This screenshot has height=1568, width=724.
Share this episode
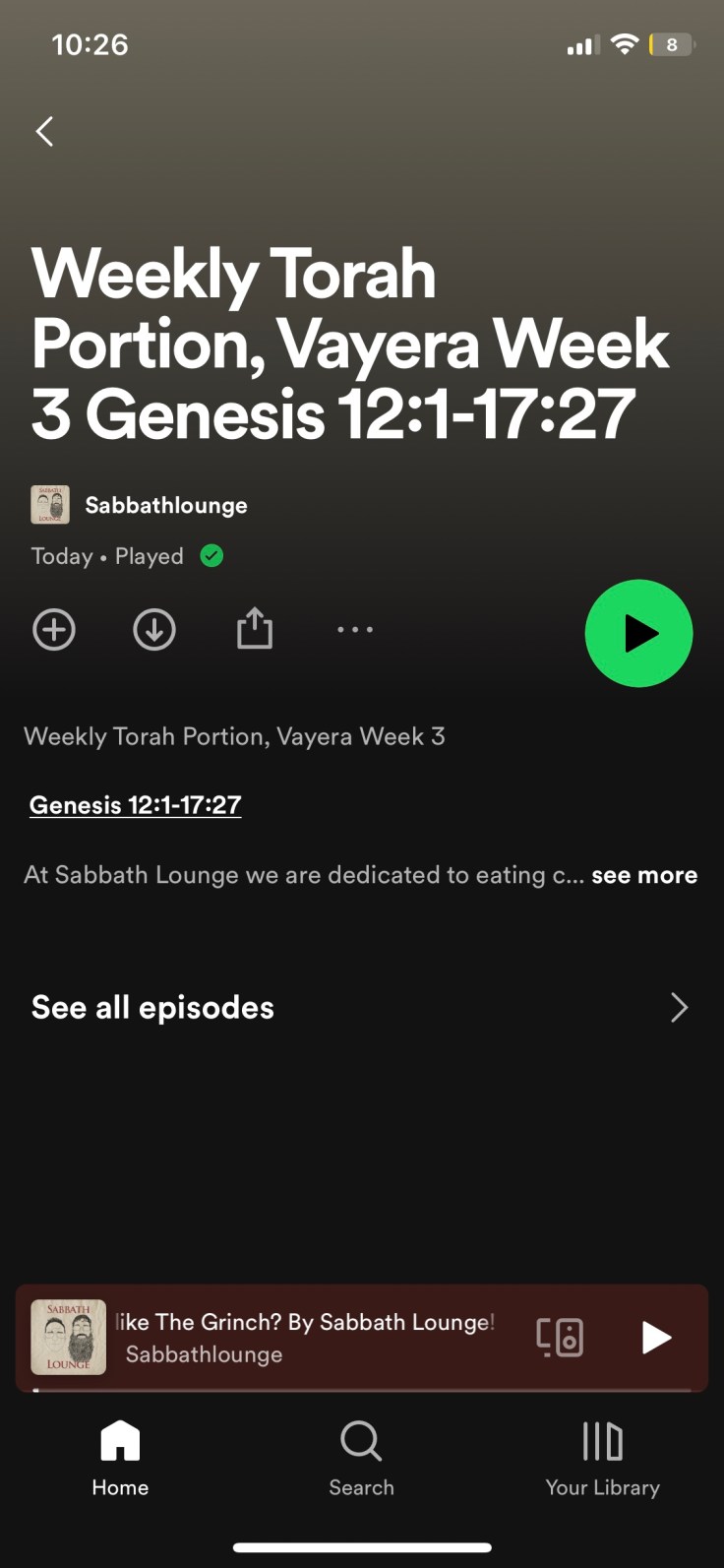255,629
